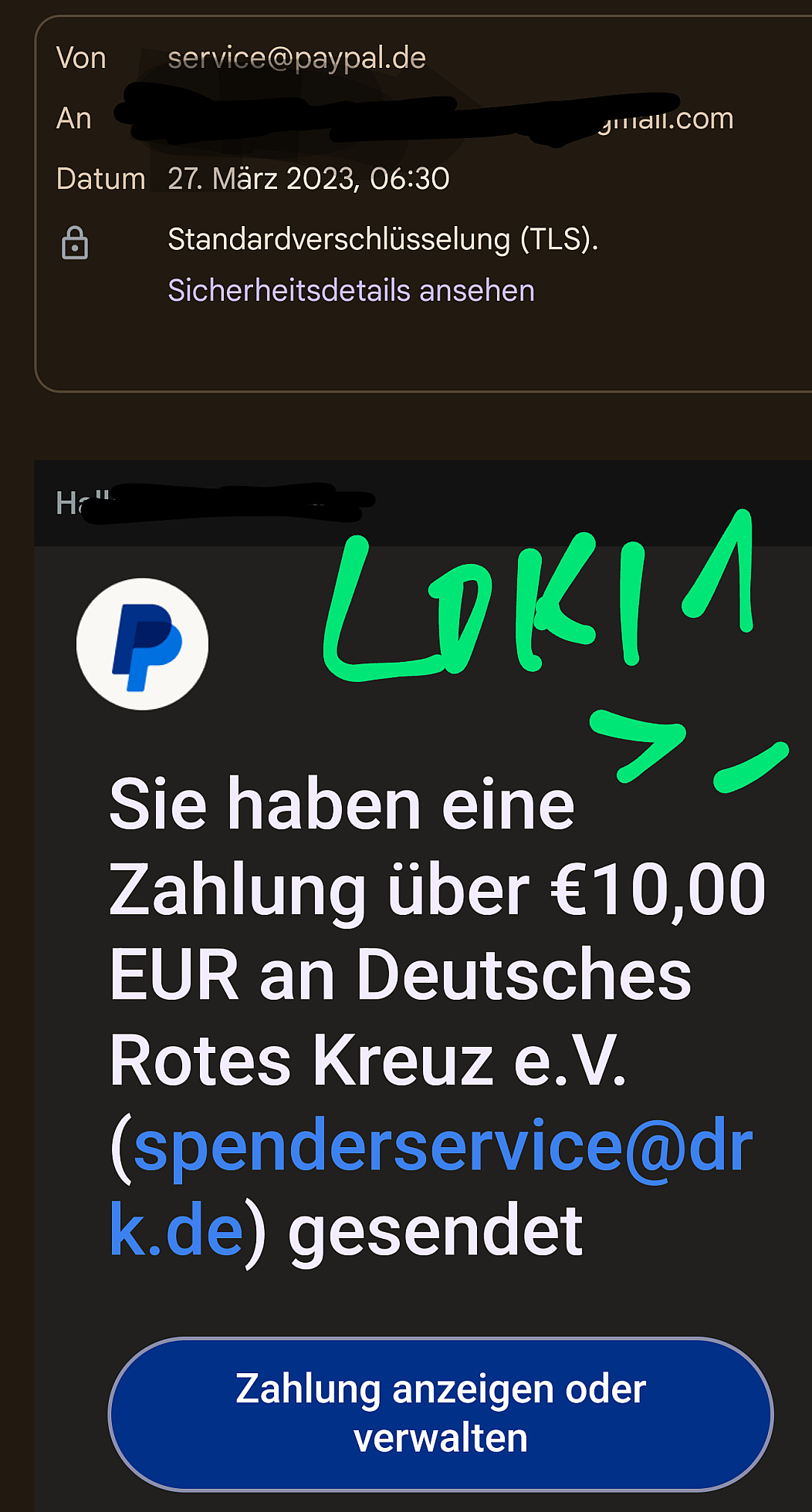812x1512 pixels.
Task: Tap the spenderservice@drk.de email link
Action: 442,1146
